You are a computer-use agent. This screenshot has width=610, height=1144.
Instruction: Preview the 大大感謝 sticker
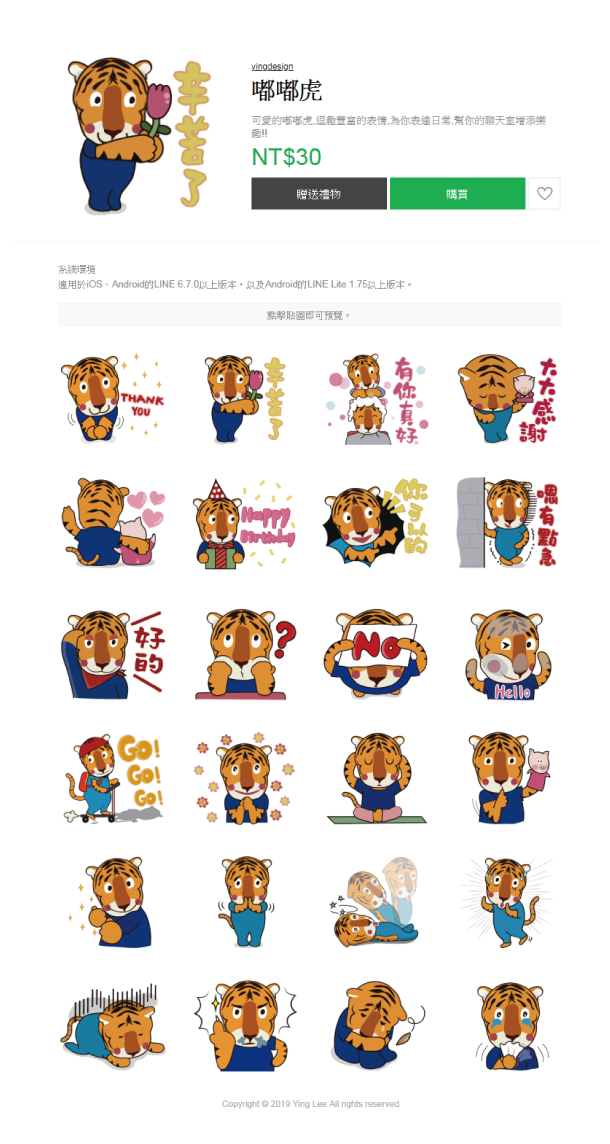pyautogui.click(x=507, y=397)
